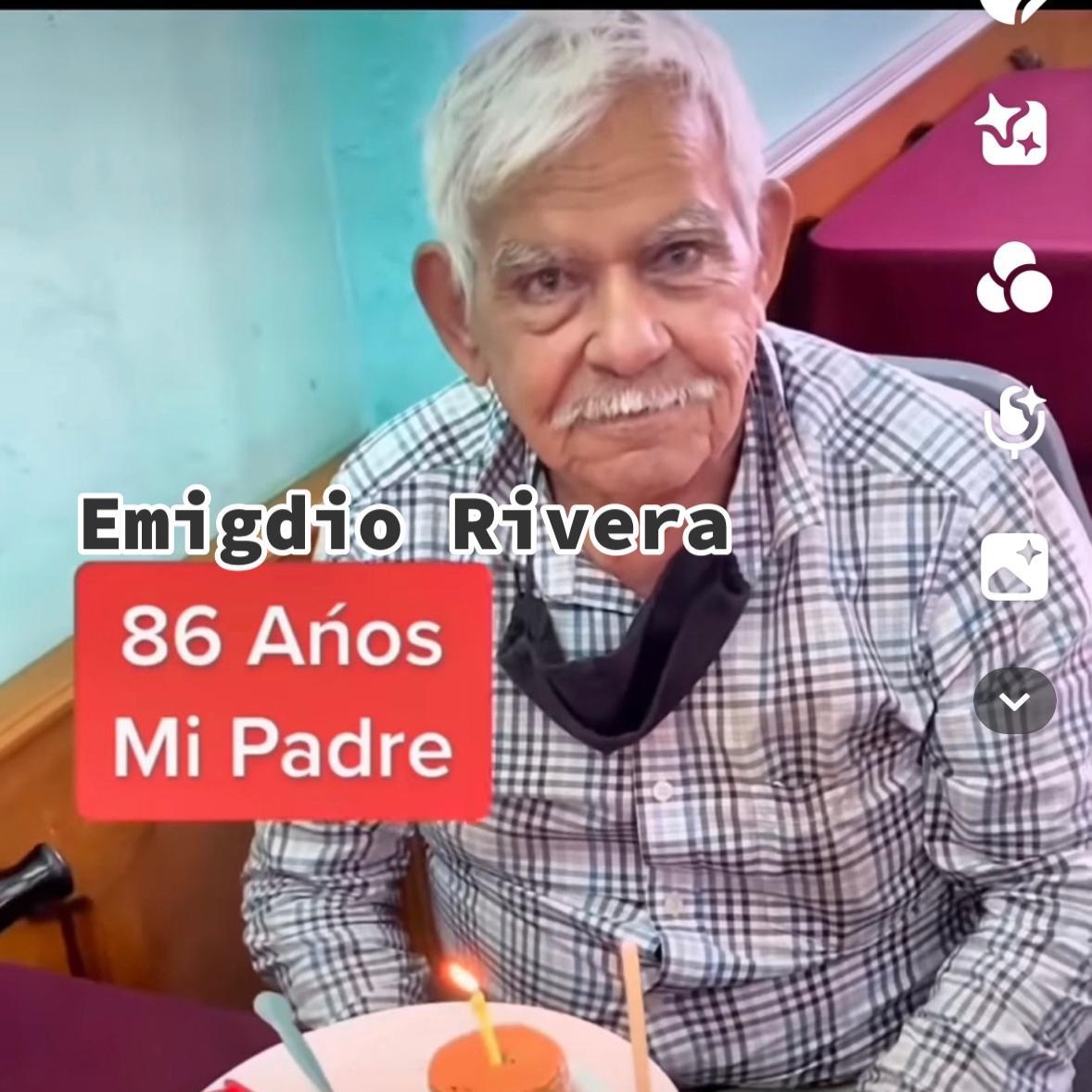Select the 'Emigdio Rivera' text overlay
The height and width of the screenshot is (1092, 1092).
(405, 526)
